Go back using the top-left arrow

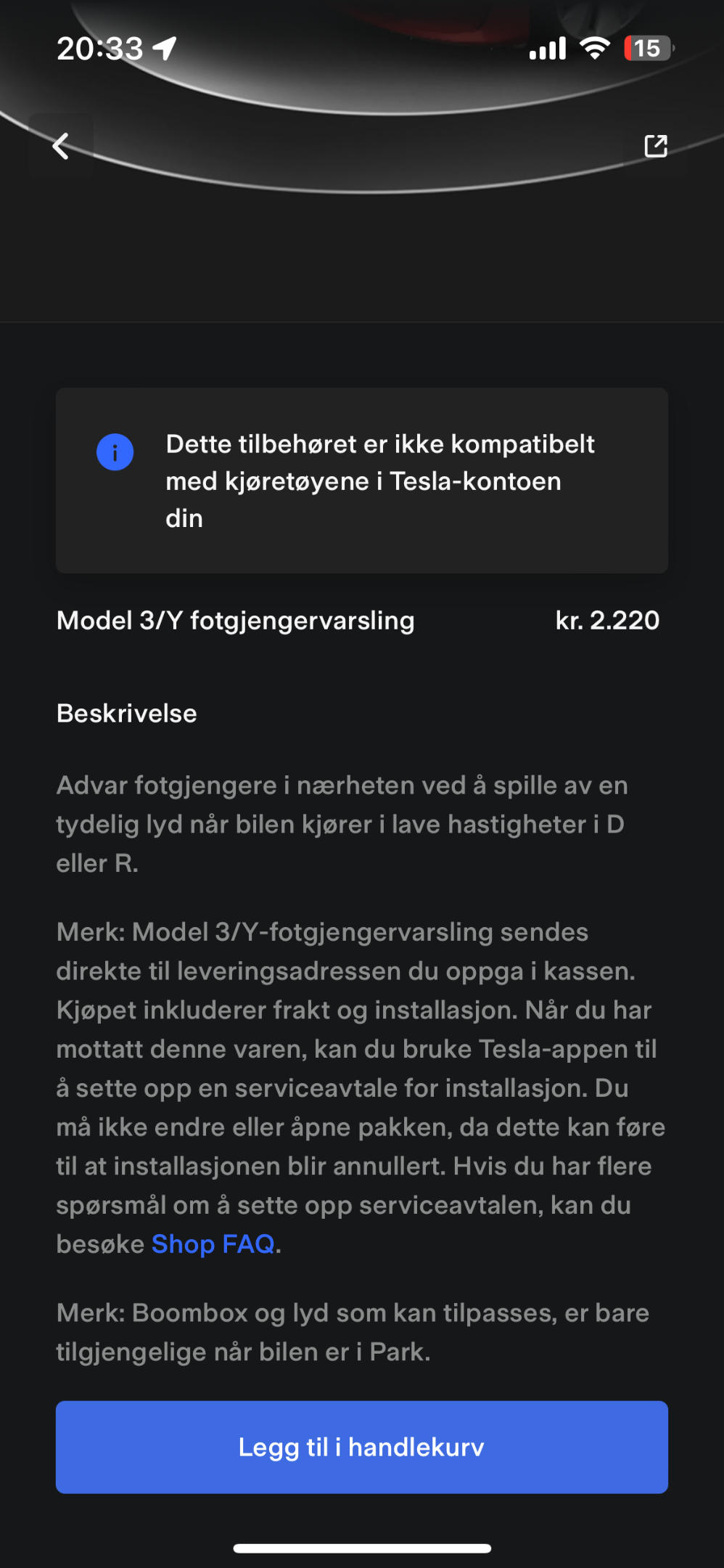tap(61, 146)
